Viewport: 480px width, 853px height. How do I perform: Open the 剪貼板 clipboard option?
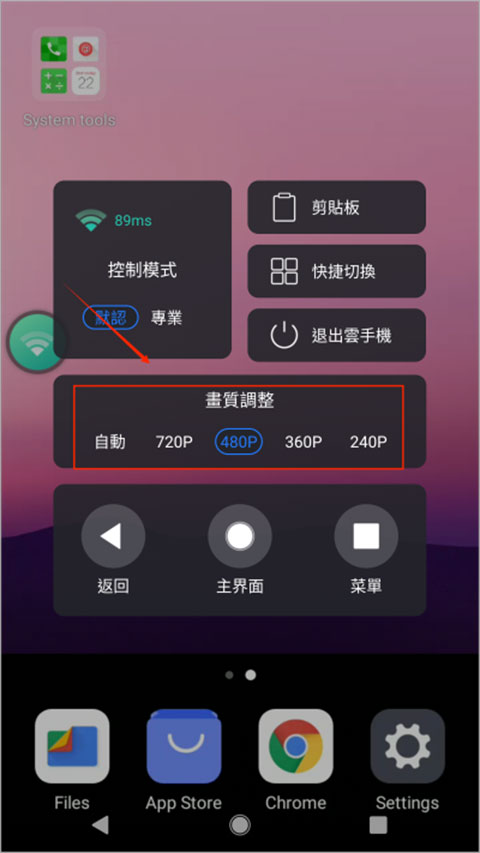(336, 207)
